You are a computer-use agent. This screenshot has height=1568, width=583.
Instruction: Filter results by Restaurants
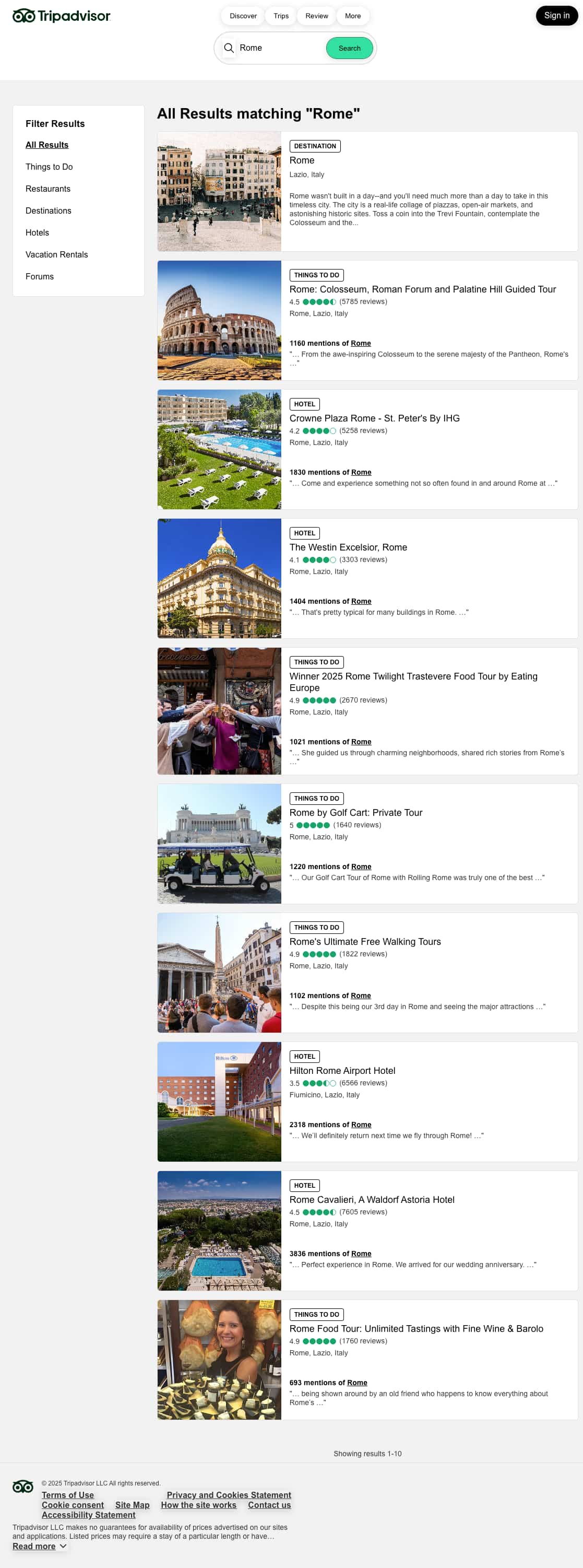(48, 189)
